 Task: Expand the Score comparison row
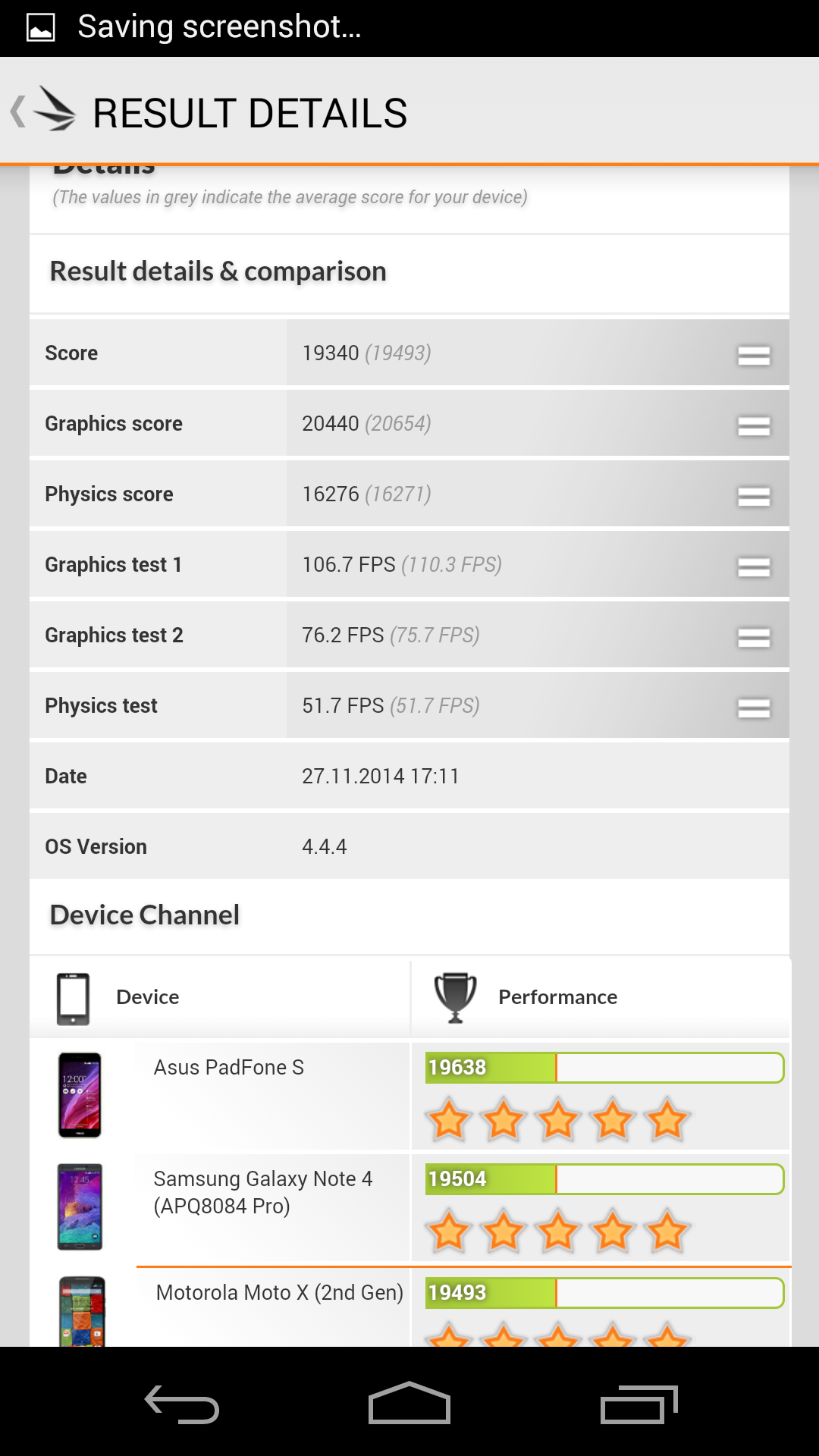click(753, 355)
